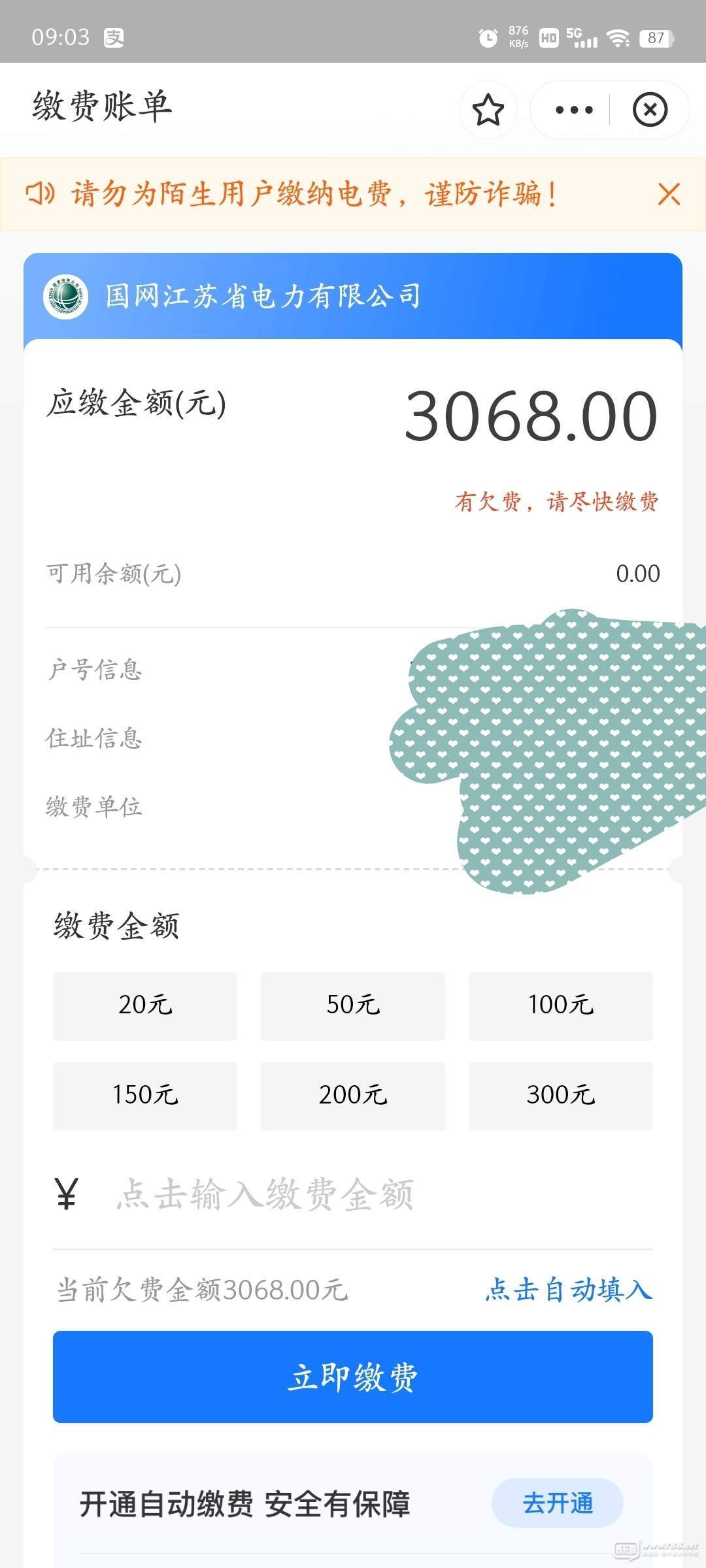Choose the 50元 amount chip

tap(353, 1005)
